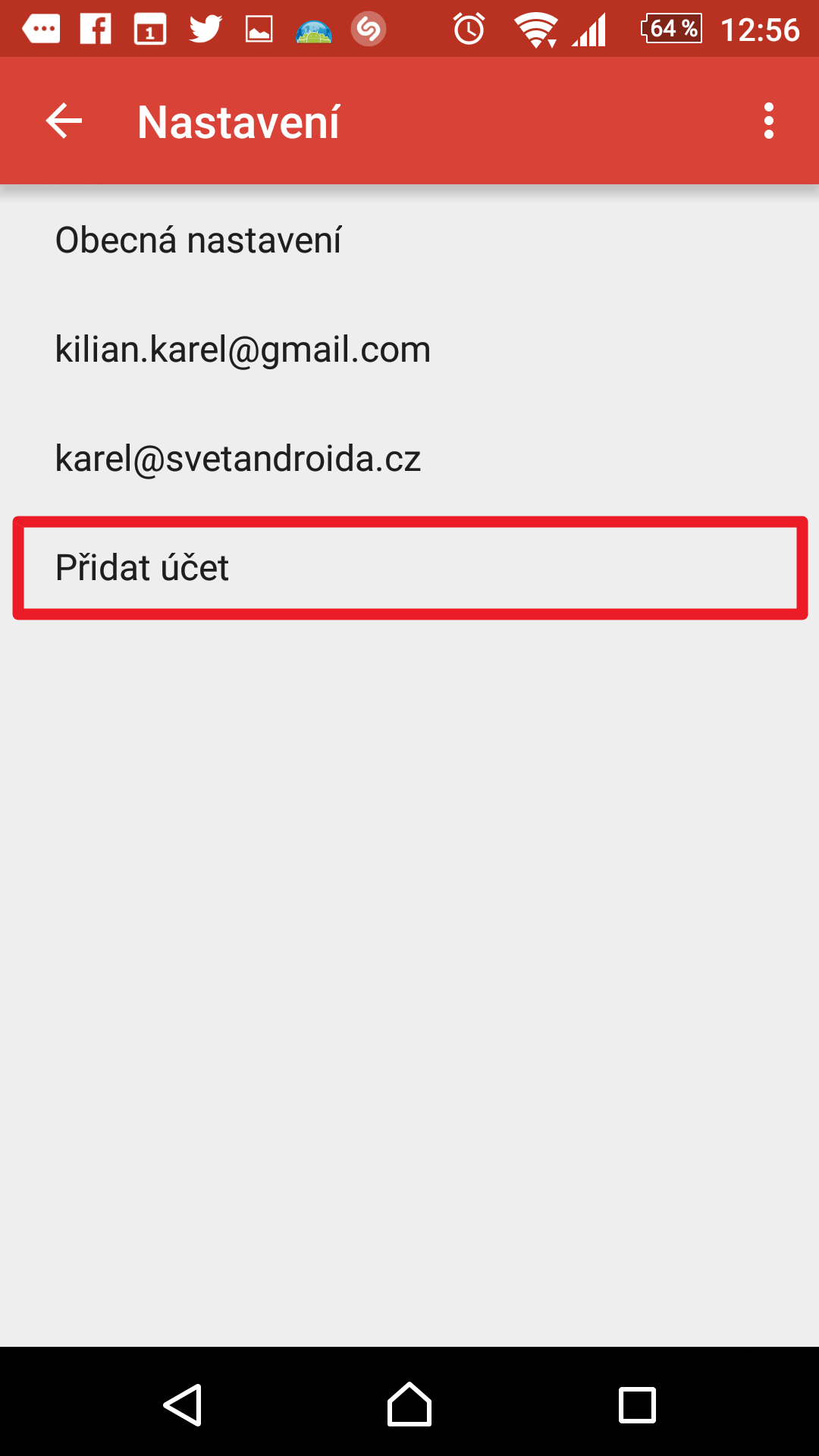Tap the system home button
The height and width of the screenshot is (1456, 819).
409,1404
